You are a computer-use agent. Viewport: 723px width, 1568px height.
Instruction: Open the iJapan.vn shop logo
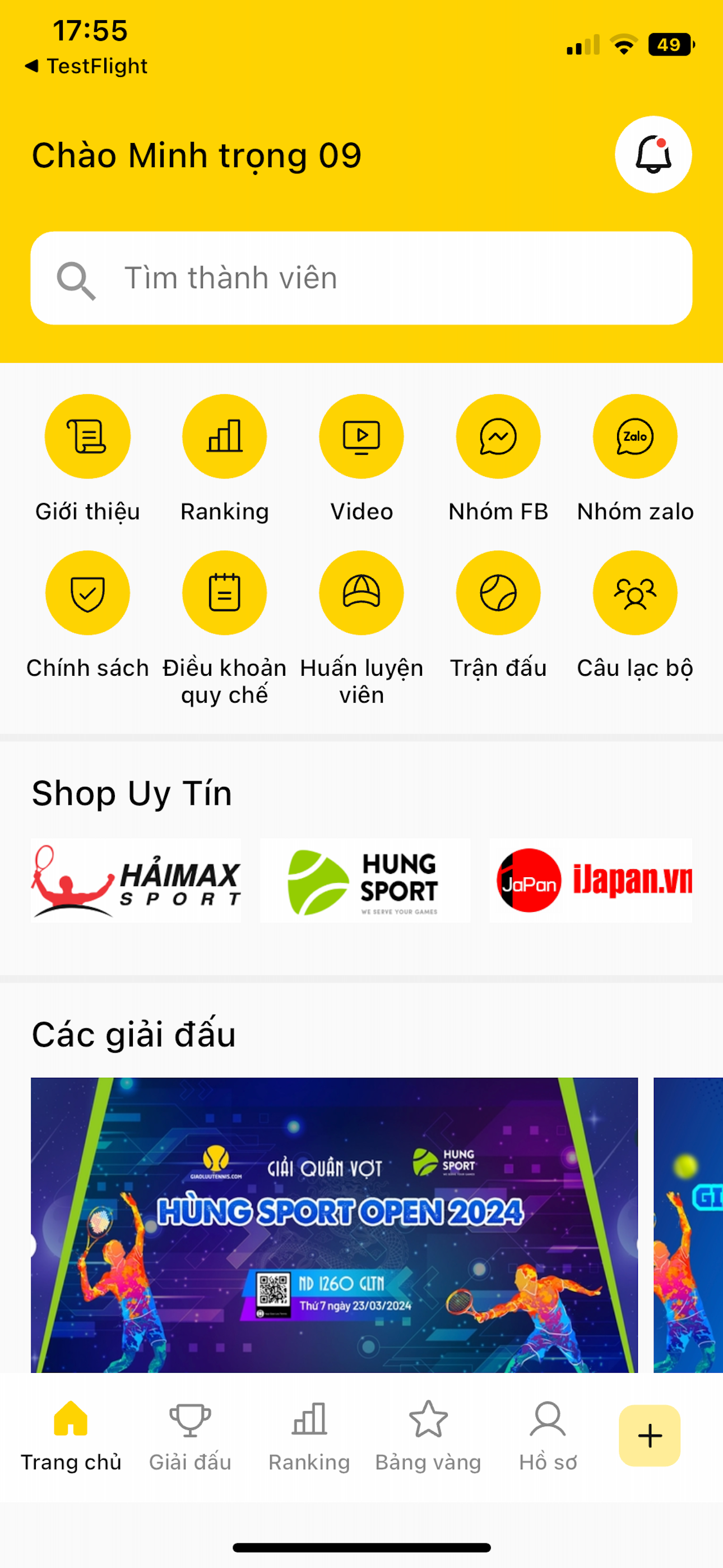tap(591, 881)
